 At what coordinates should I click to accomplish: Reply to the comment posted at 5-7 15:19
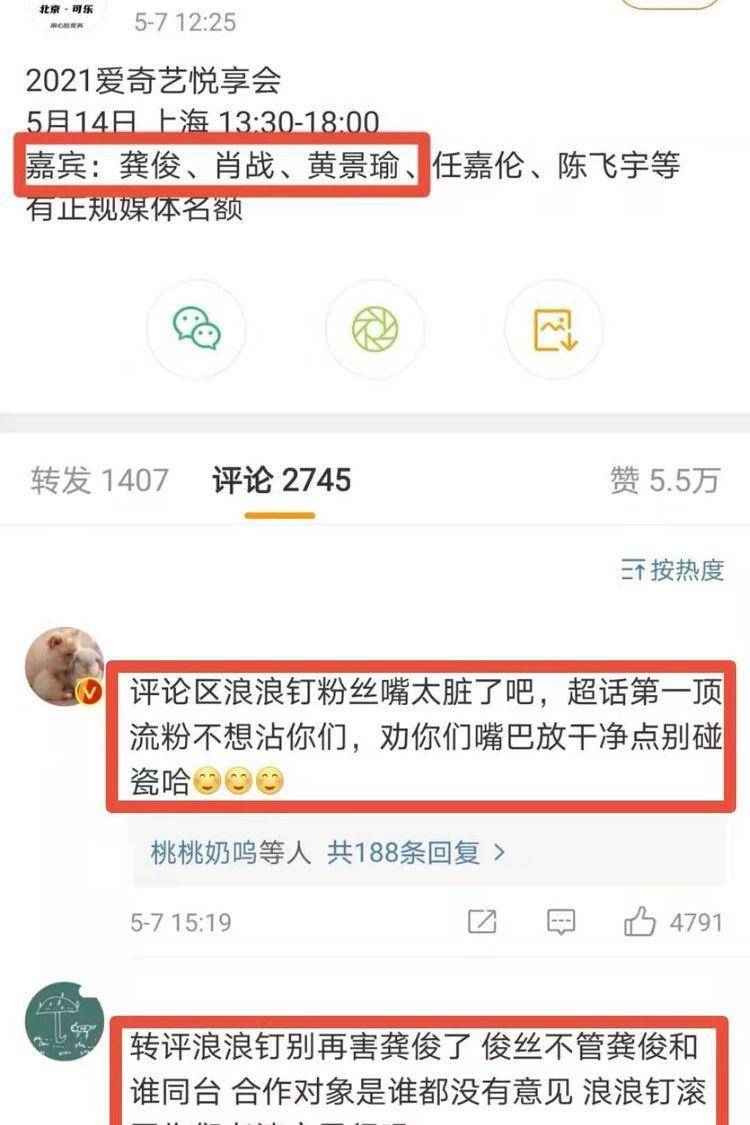pos(561,921)
